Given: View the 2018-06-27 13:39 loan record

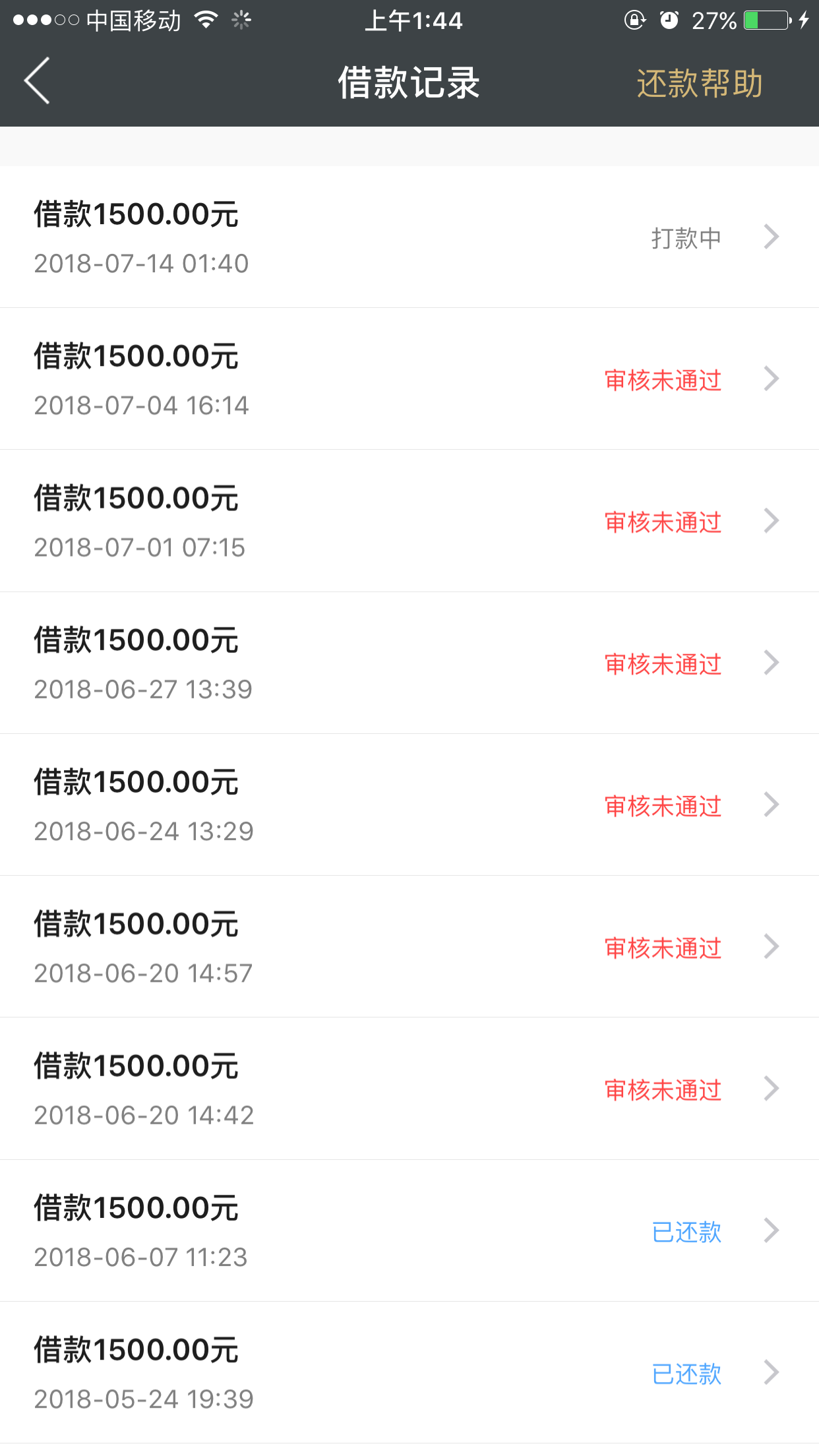Looking at the screenshot, I should 409,663.
